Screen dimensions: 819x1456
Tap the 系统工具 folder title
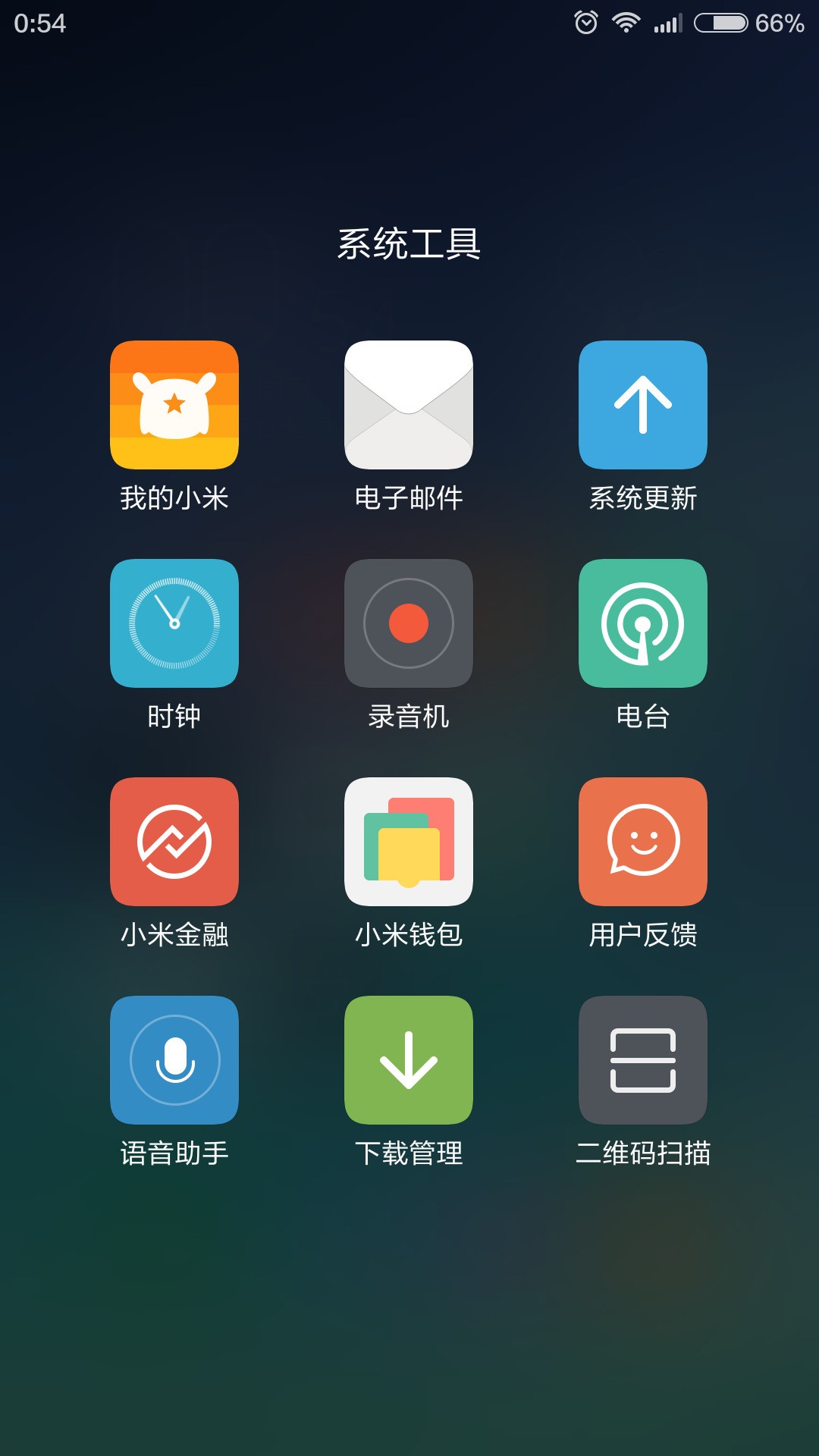(x=409, y=244)
